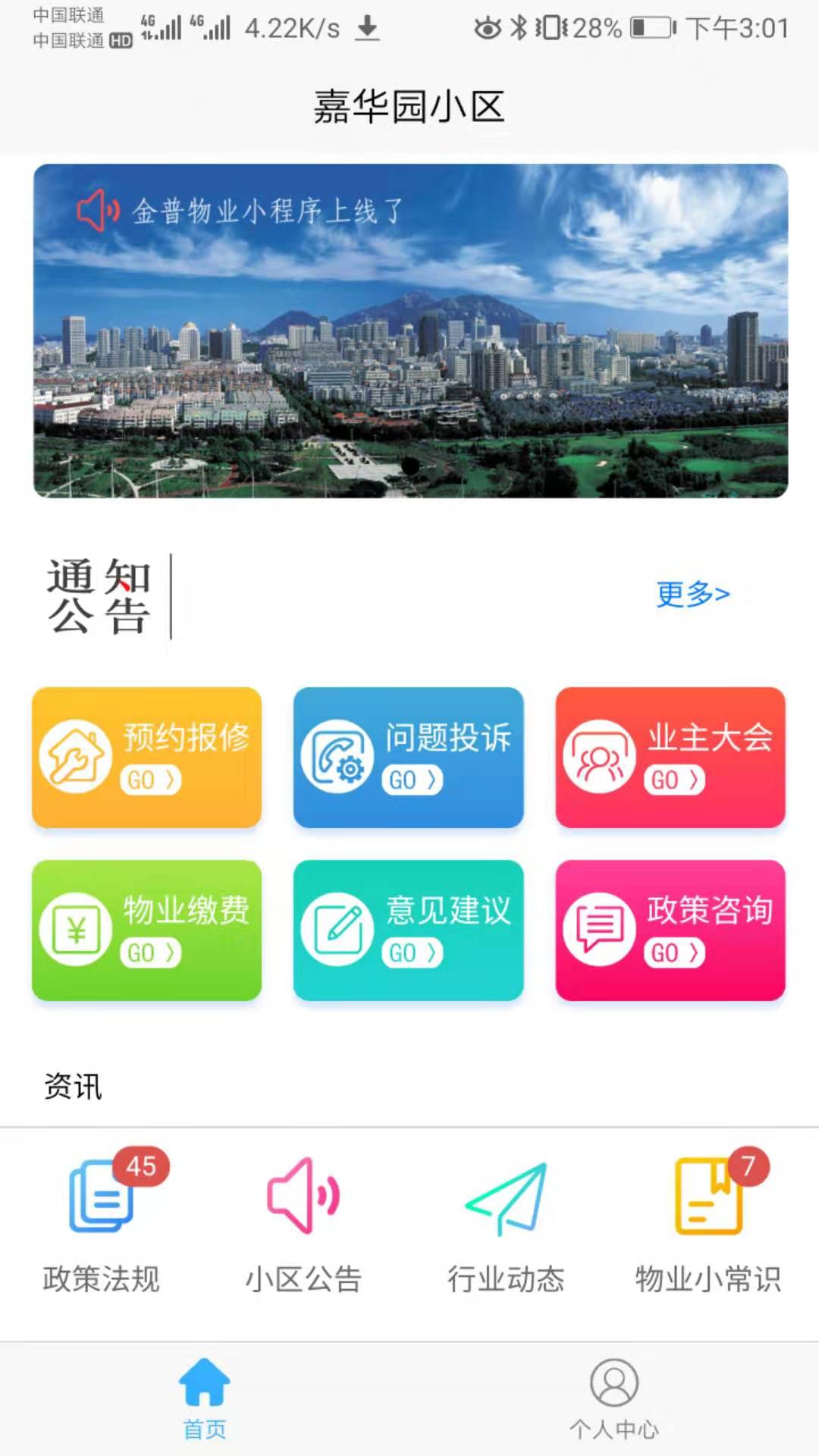Open the 业主大会 owners meeting card
Screen dimensions: 819x1456
(x=670, y=757)
